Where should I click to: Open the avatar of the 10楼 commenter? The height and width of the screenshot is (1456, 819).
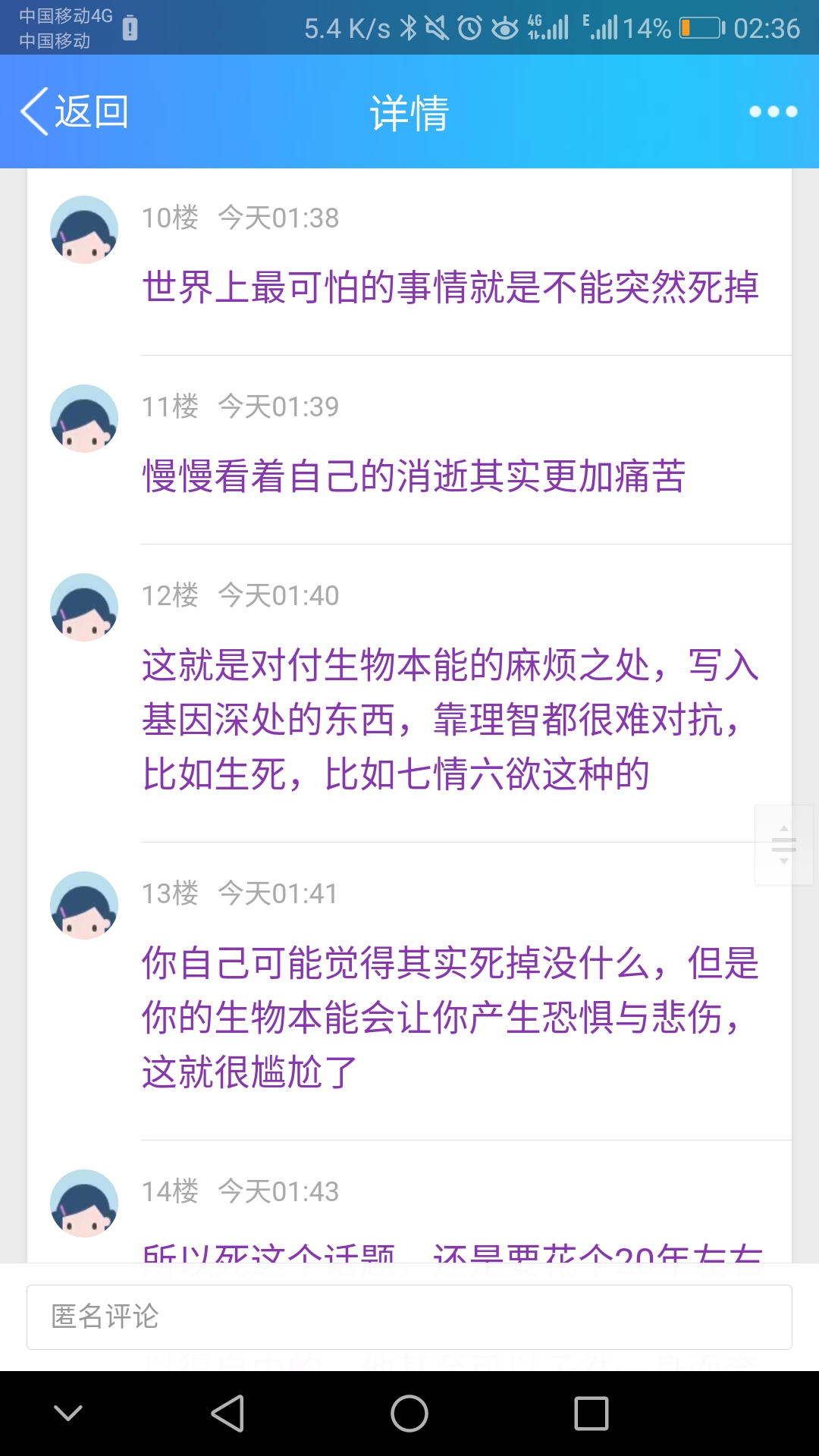click(84, 230)
